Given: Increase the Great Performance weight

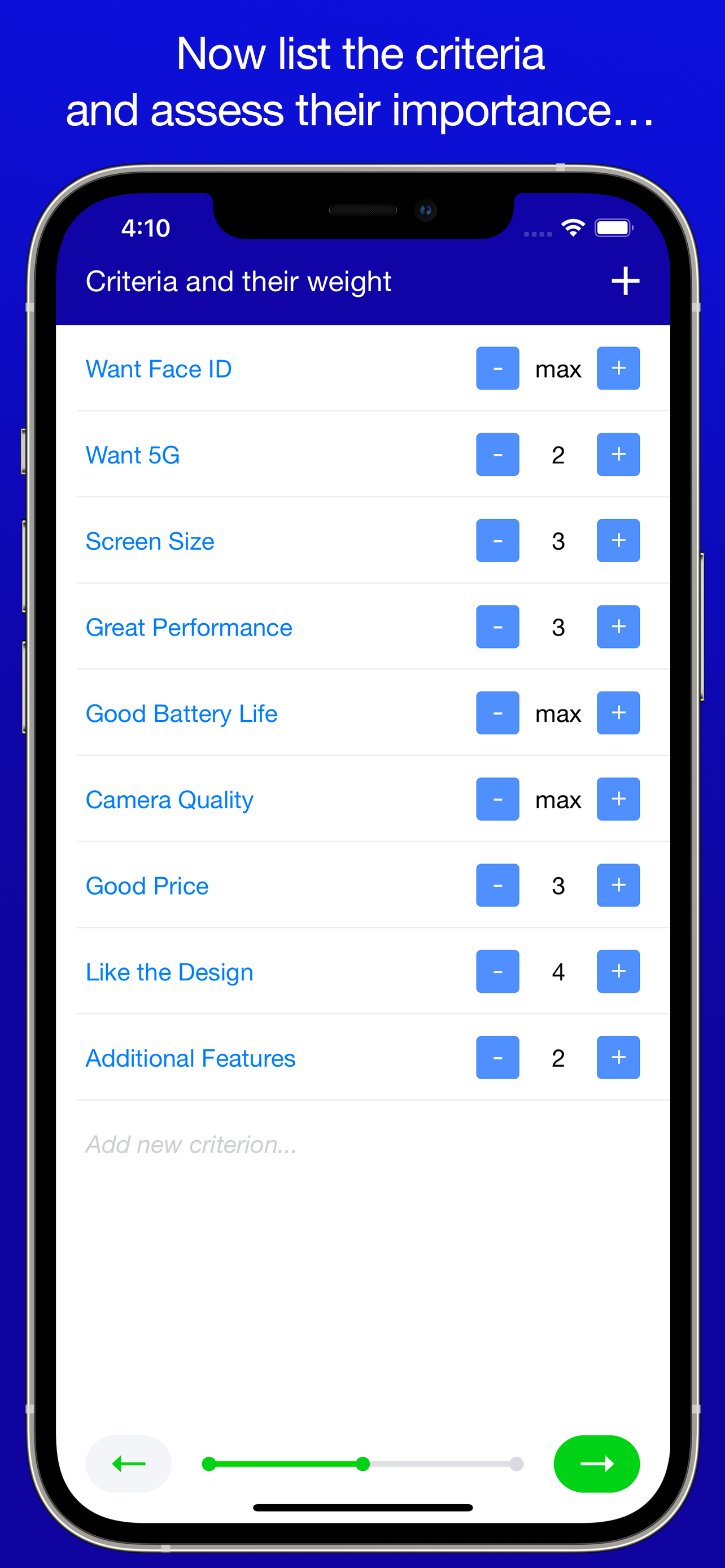Looking at the screenshot, I should pyautogui.click(x=618, y=627).
